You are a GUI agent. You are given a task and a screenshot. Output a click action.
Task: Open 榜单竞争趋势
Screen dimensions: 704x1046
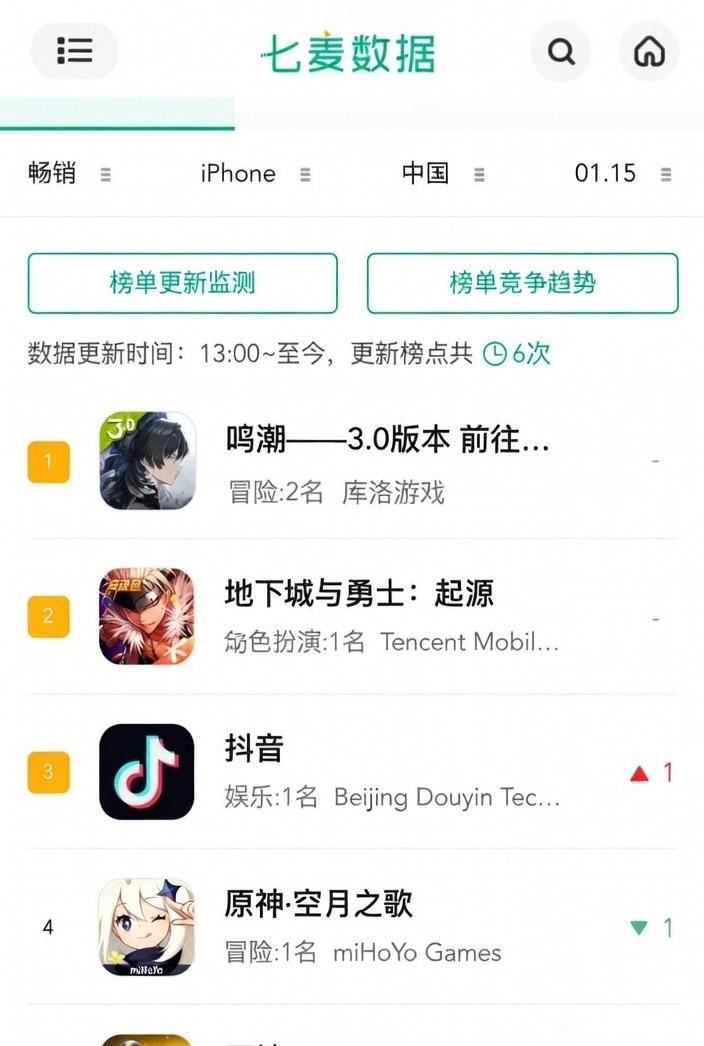pos(522,283)
